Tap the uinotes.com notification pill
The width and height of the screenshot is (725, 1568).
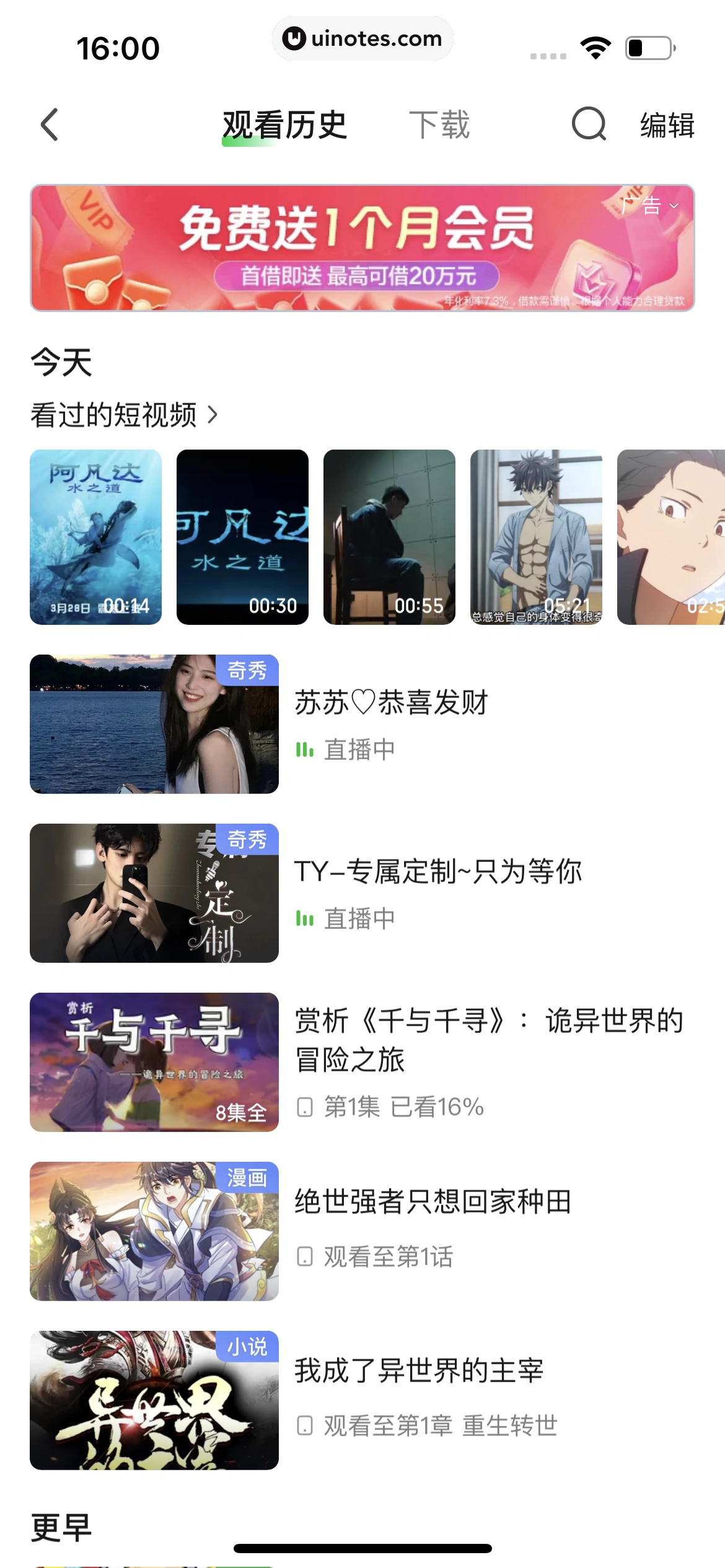[362, 38]
